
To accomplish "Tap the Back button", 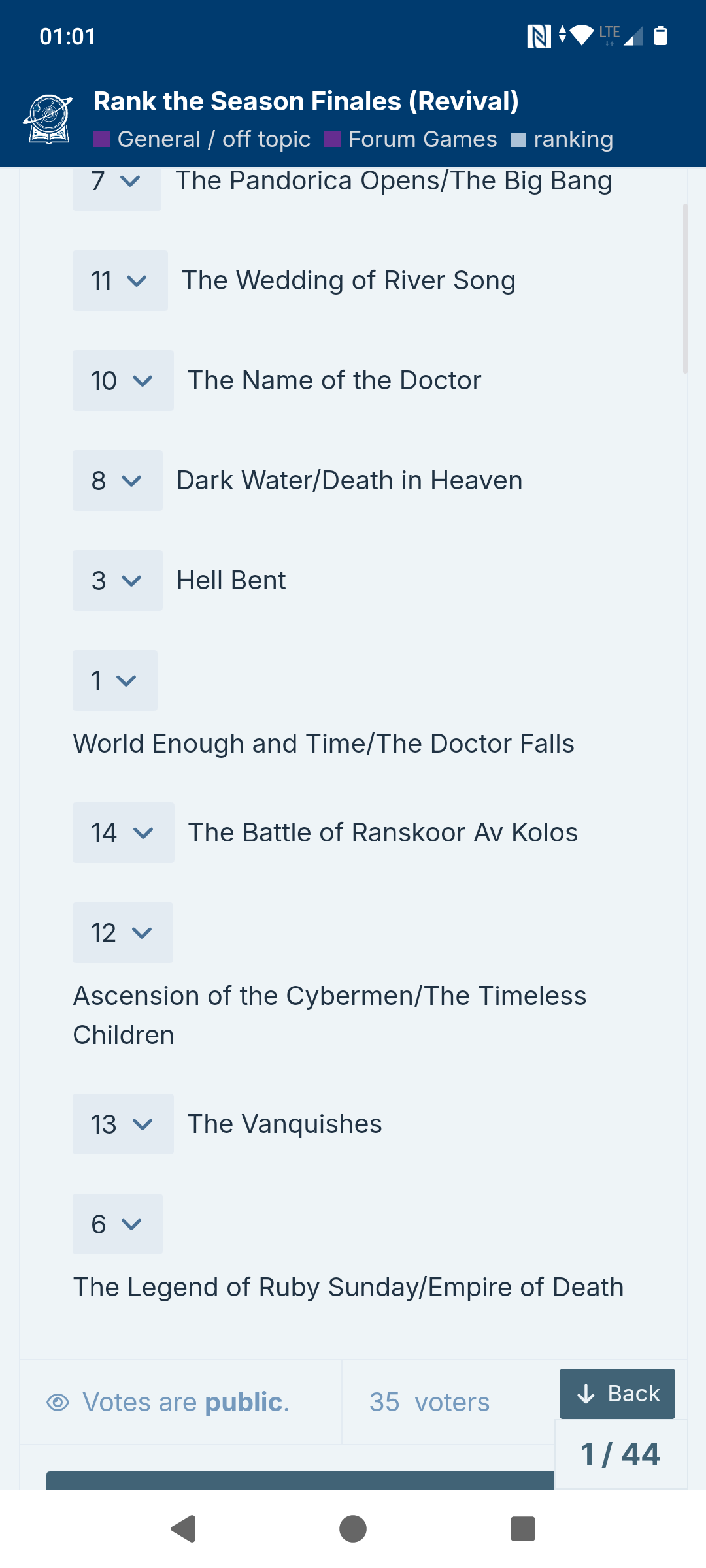I will (617, 1394).
